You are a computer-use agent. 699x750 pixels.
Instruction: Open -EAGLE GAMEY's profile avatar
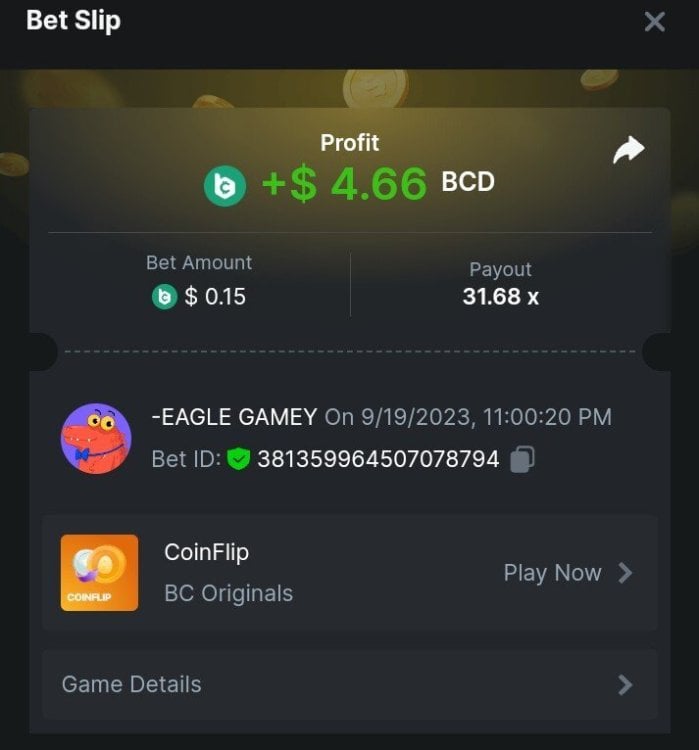[96, 438]
